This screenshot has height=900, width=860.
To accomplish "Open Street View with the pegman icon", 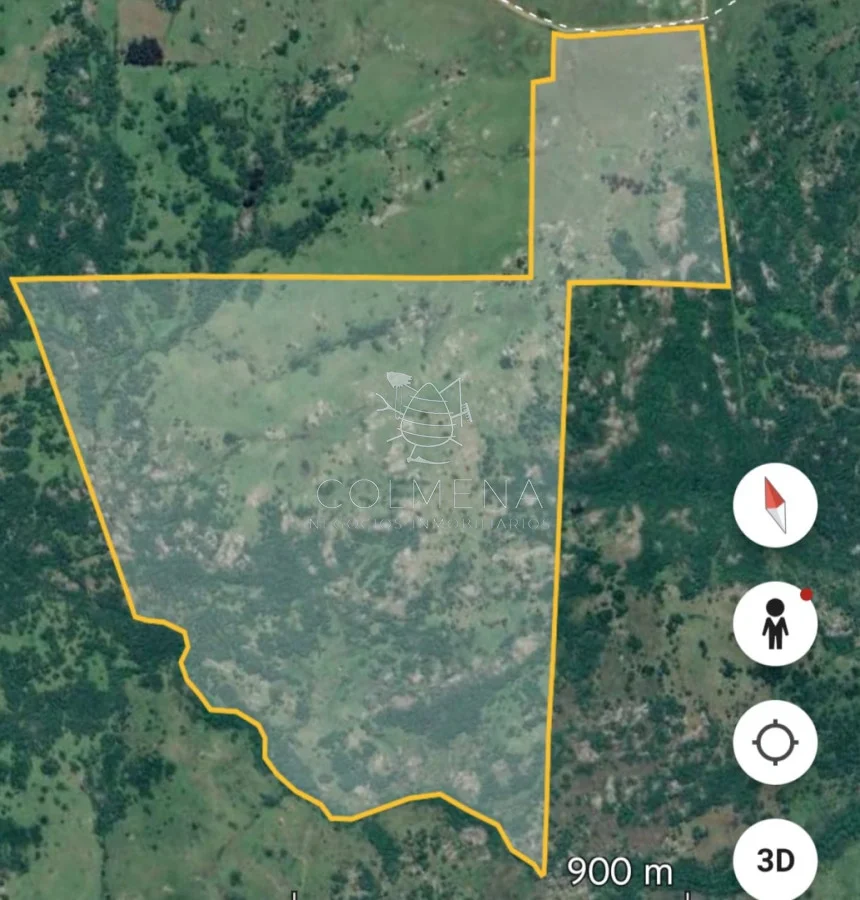I will point(775,624).
